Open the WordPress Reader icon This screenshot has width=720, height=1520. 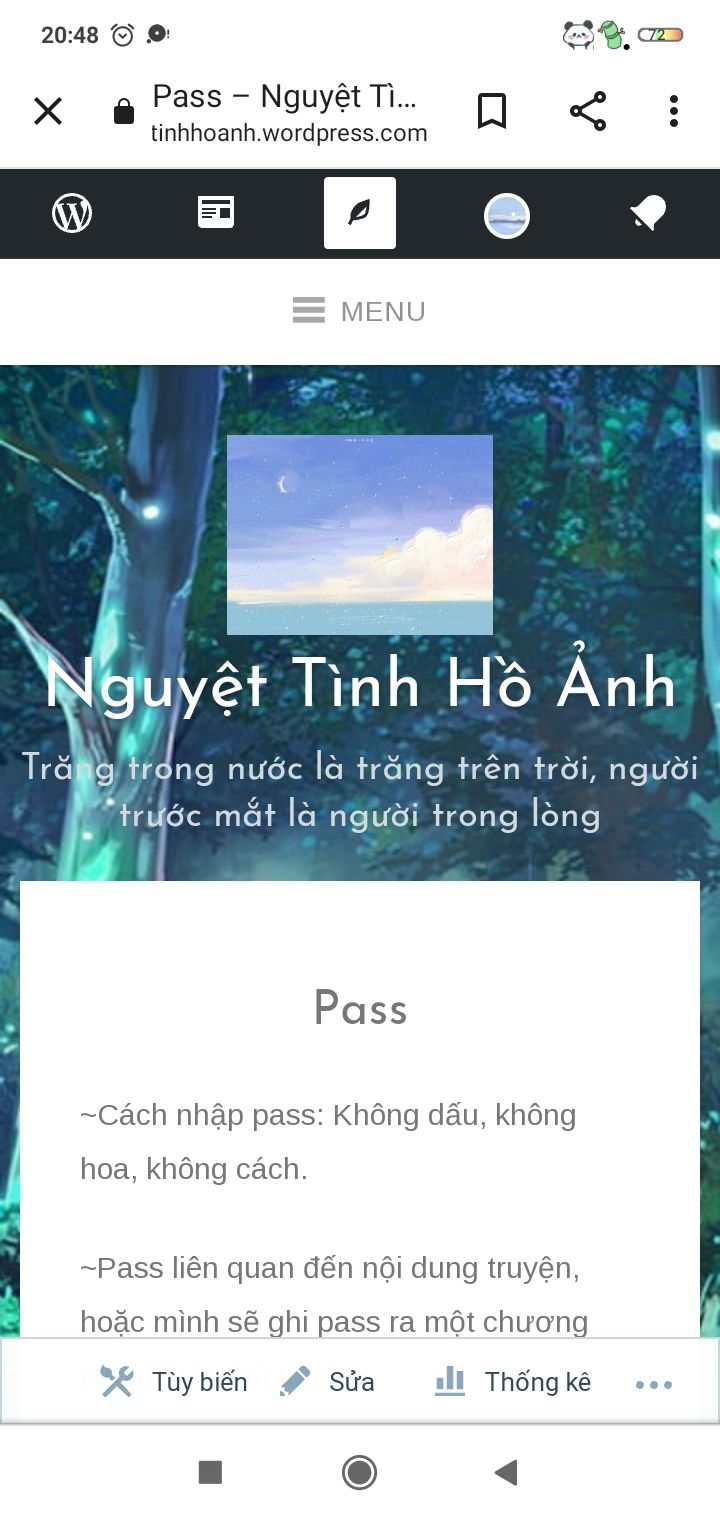pyautogui.click(x=216, y=213)
